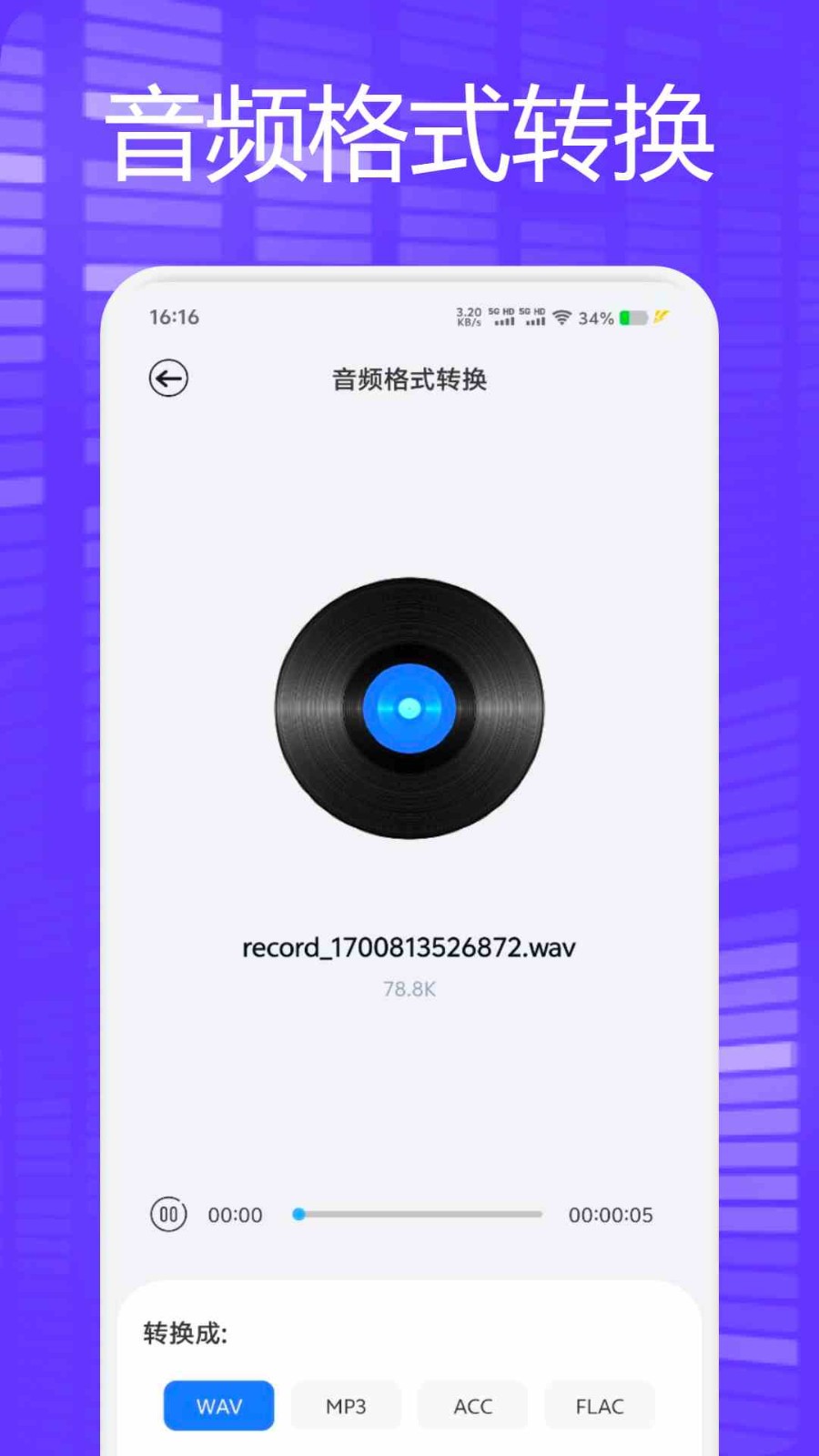819x1456 pixels.
Task: Click the Wi-Fi icon in the status bar
Action: (564, 317)
